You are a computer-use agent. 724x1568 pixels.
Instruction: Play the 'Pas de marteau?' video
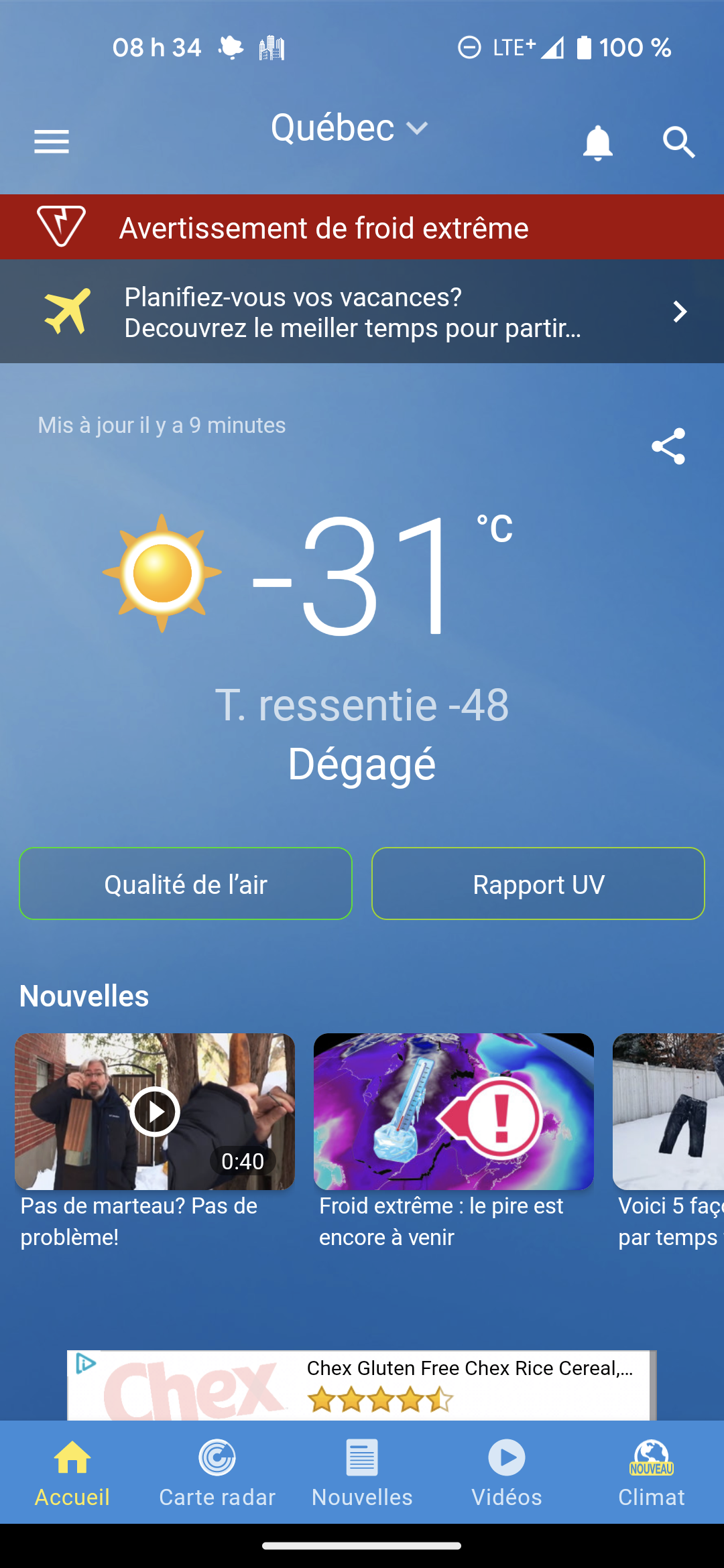point(155,1112)
